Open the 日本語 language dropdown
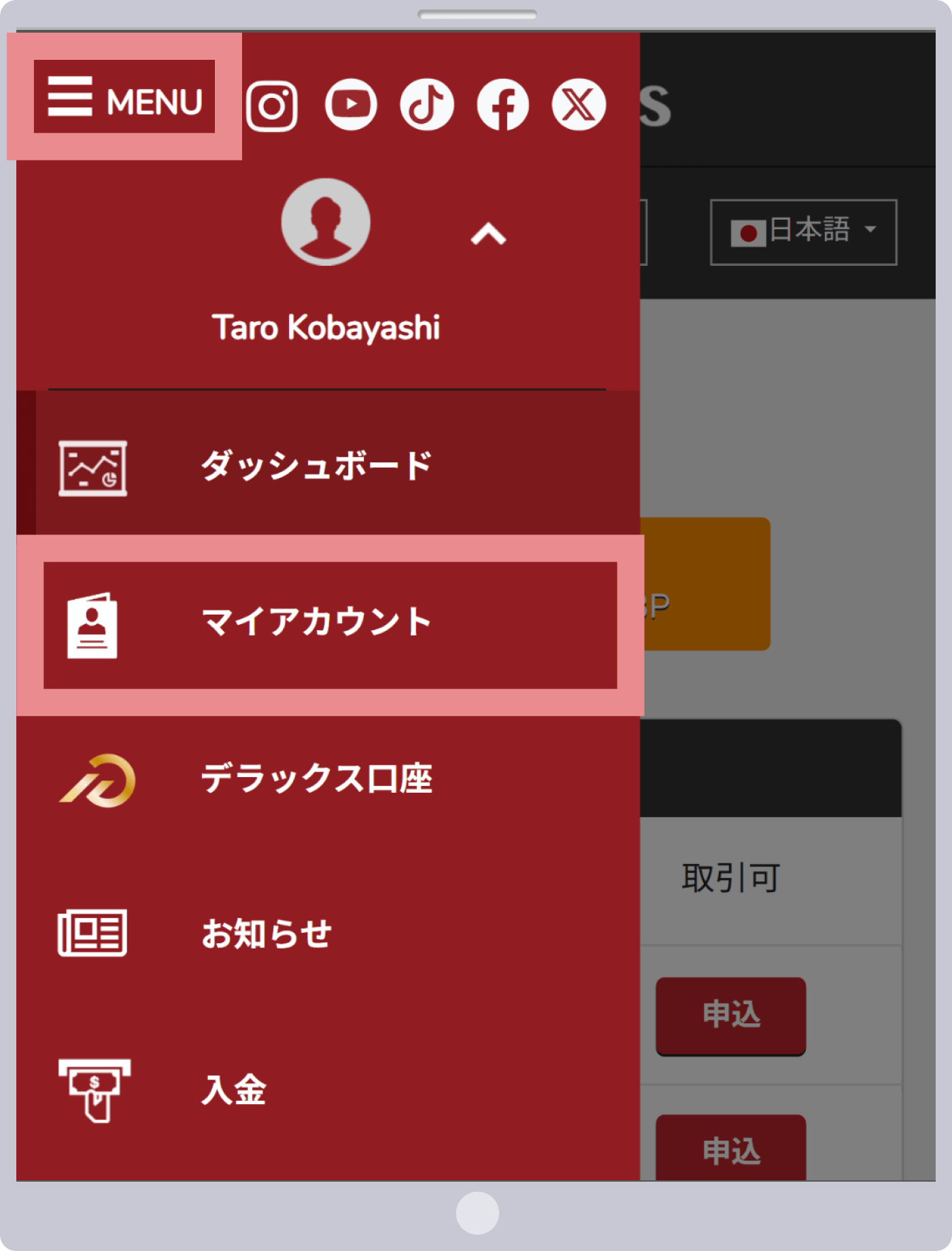The height and width of the screenshot is (1251, 952). (x=803, y=232)
